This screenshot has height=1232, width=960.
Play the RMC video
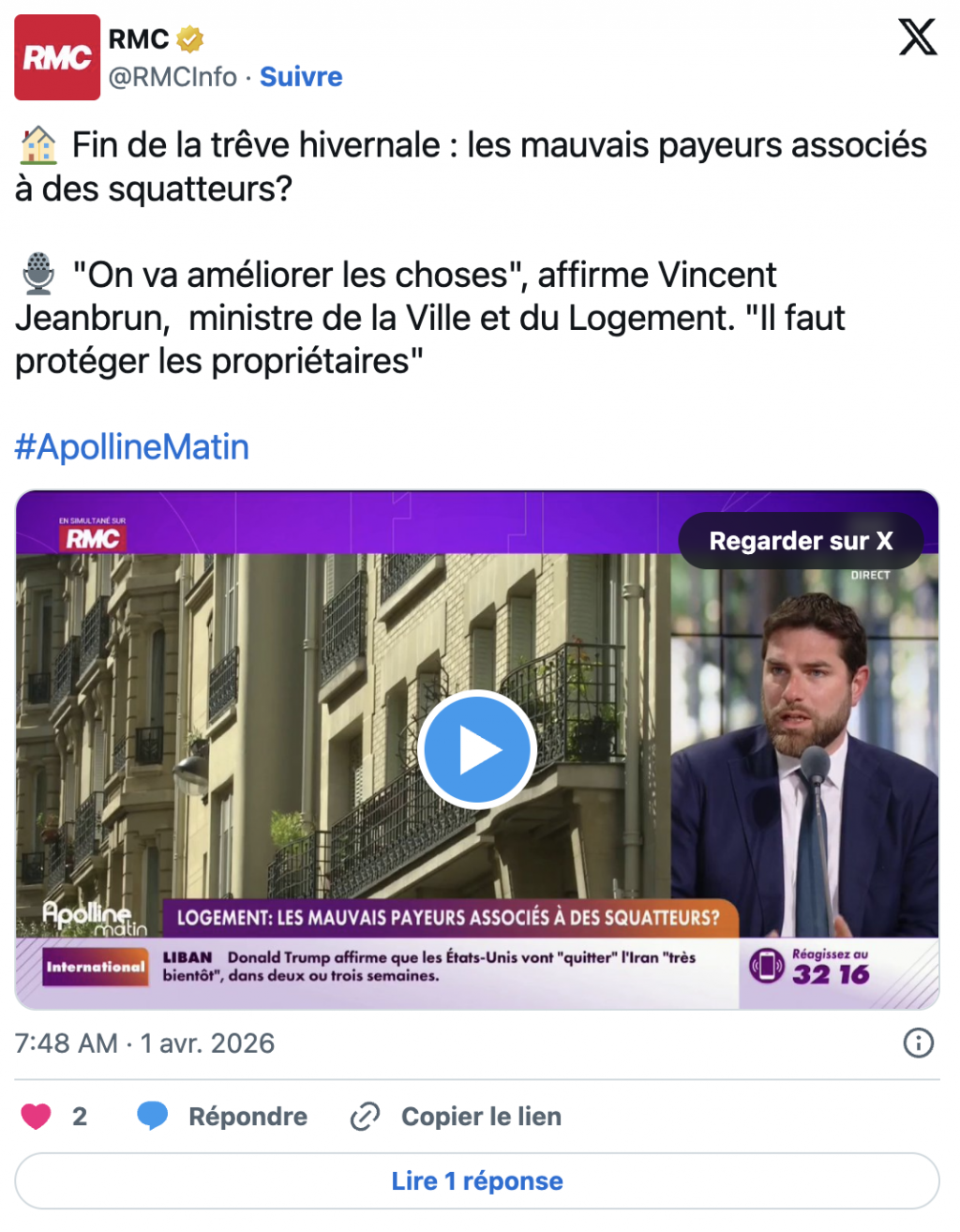click(x=476, y=750)
